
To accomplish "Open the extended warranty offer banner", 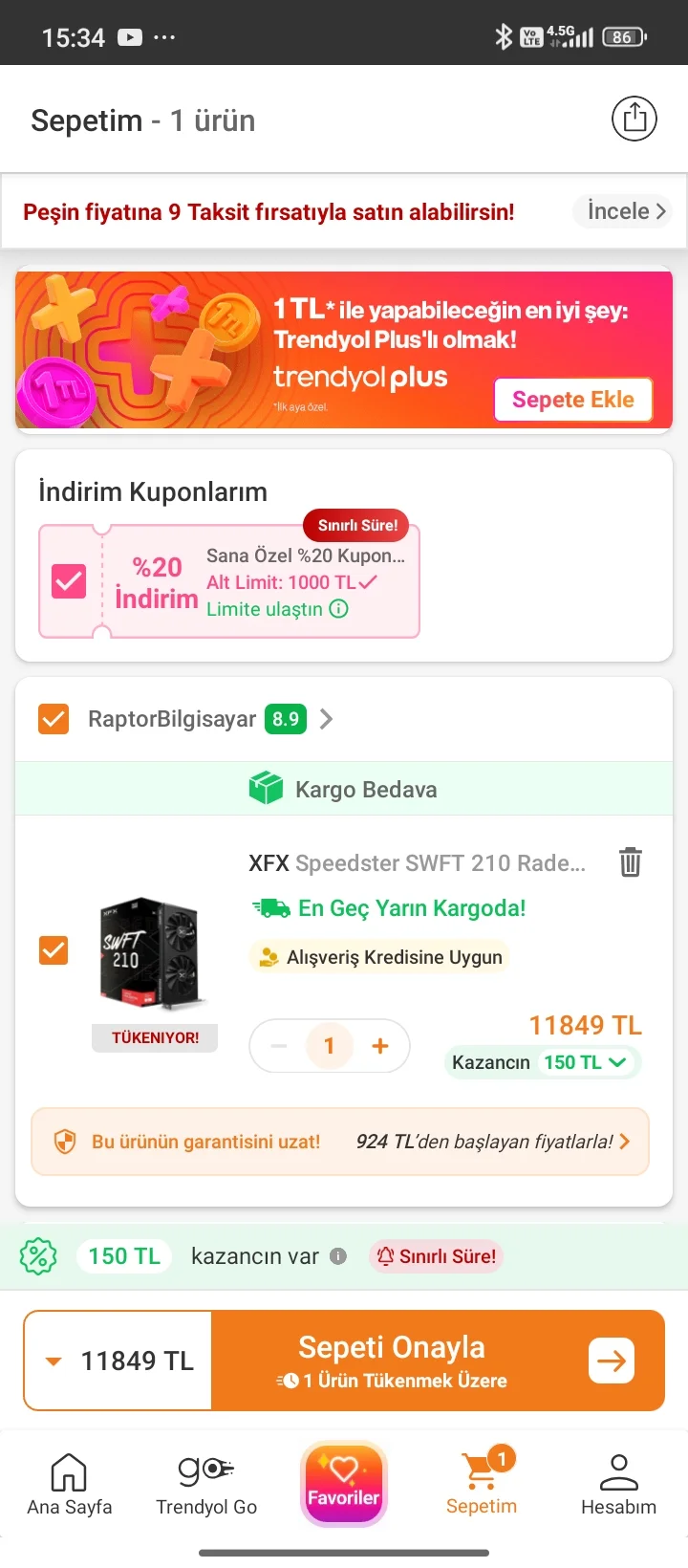I will (x=340, y=1142).
